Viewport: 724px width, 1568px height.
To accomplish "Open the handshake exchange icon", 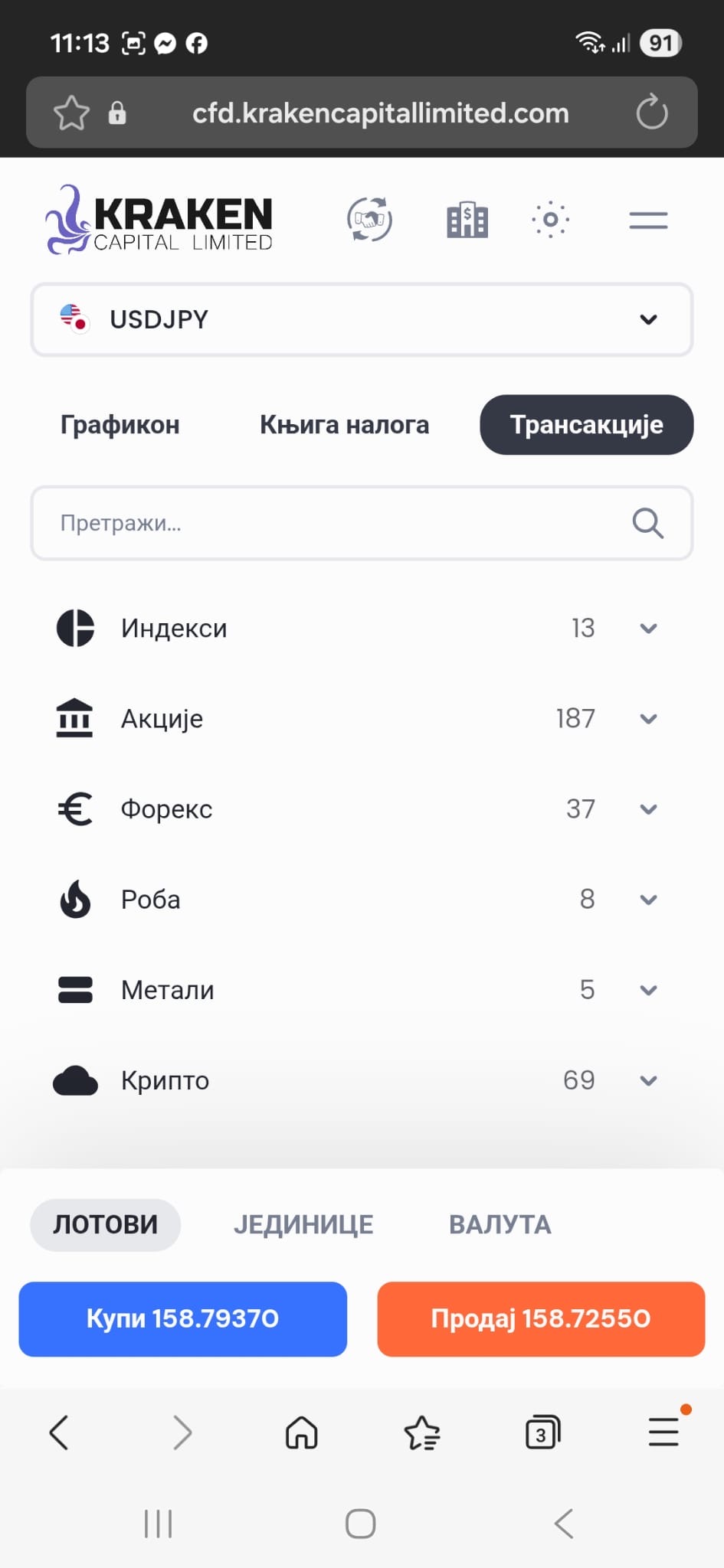I will point(370,220).
